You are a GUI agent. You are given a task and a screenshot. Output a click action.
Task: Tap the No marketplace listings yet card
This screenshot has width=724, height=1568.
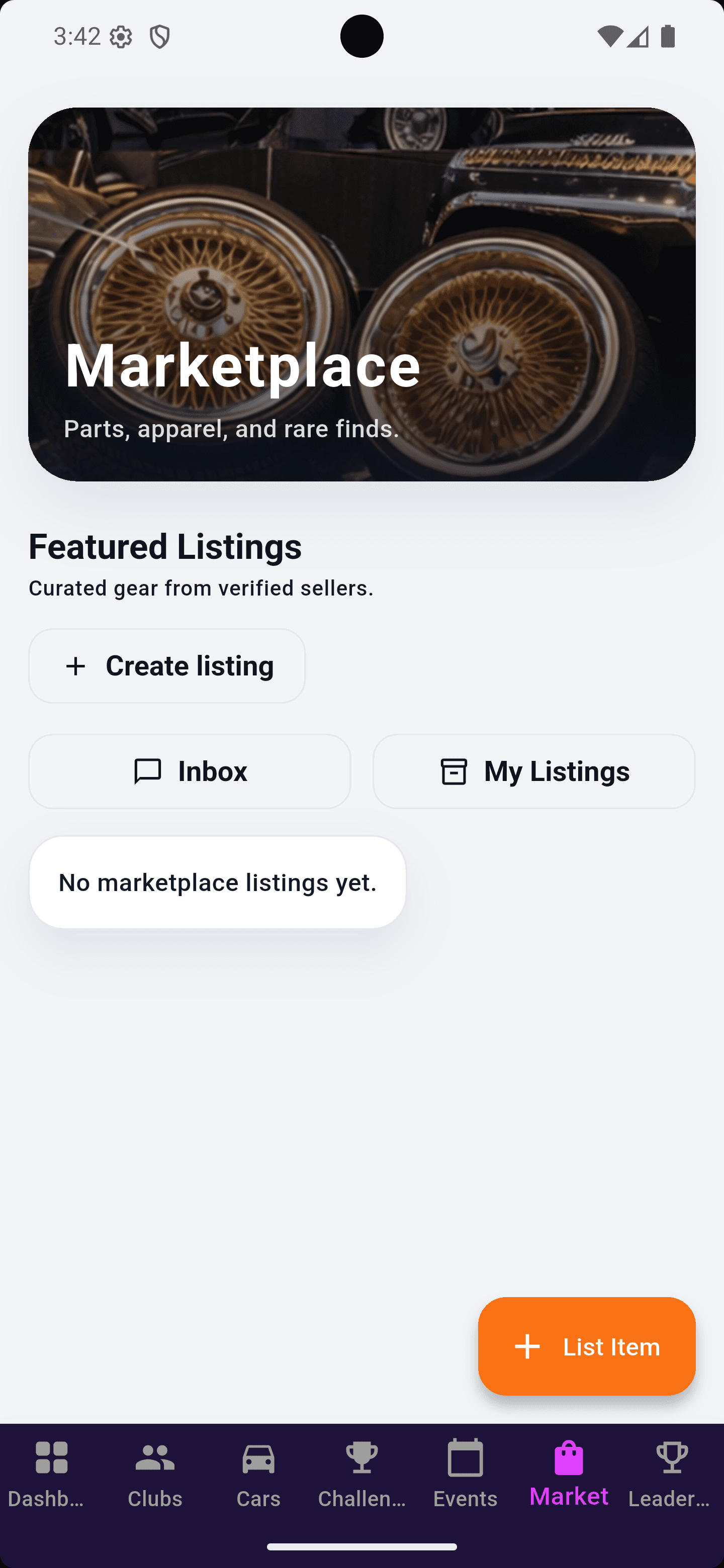pos(217,881)
